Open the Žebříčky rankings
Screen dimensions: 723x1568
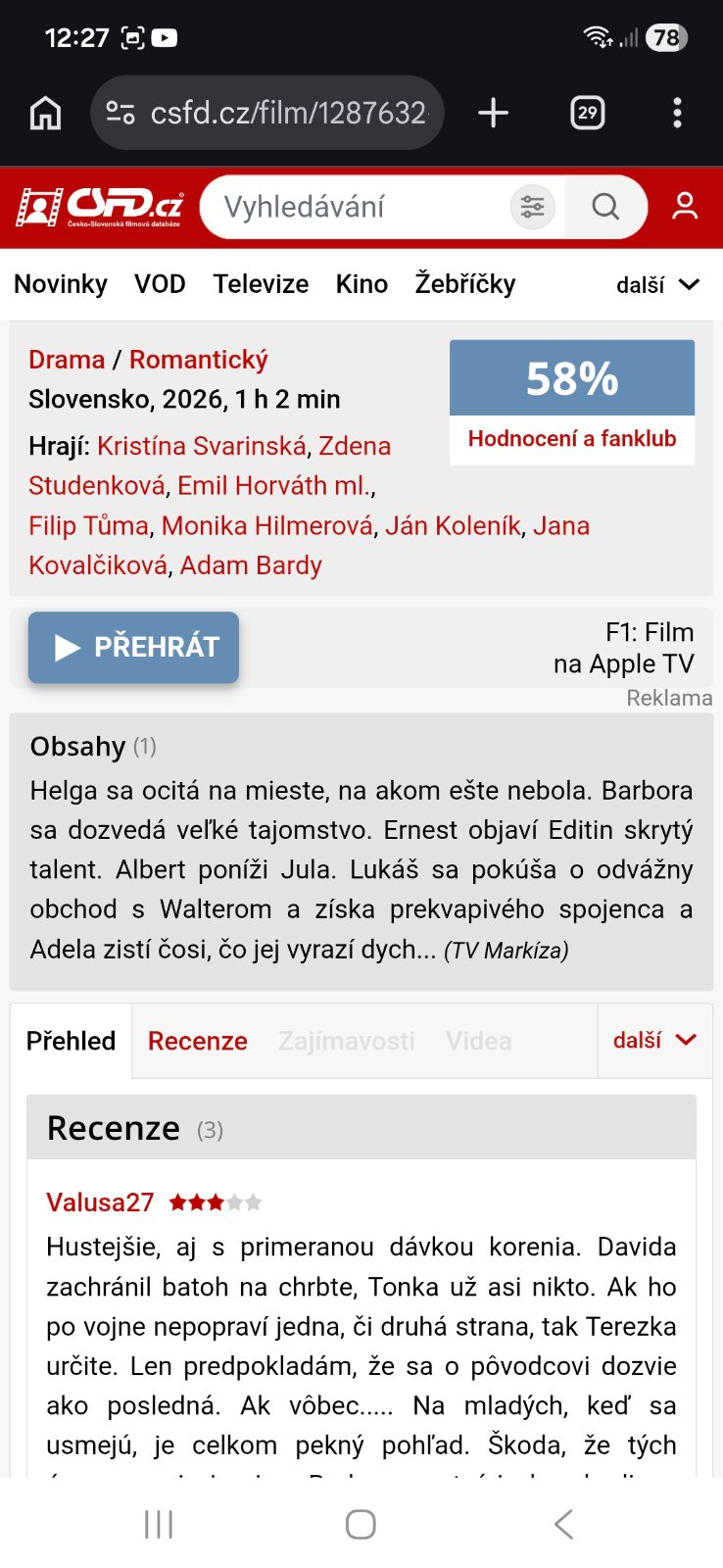tap(464, 284)
